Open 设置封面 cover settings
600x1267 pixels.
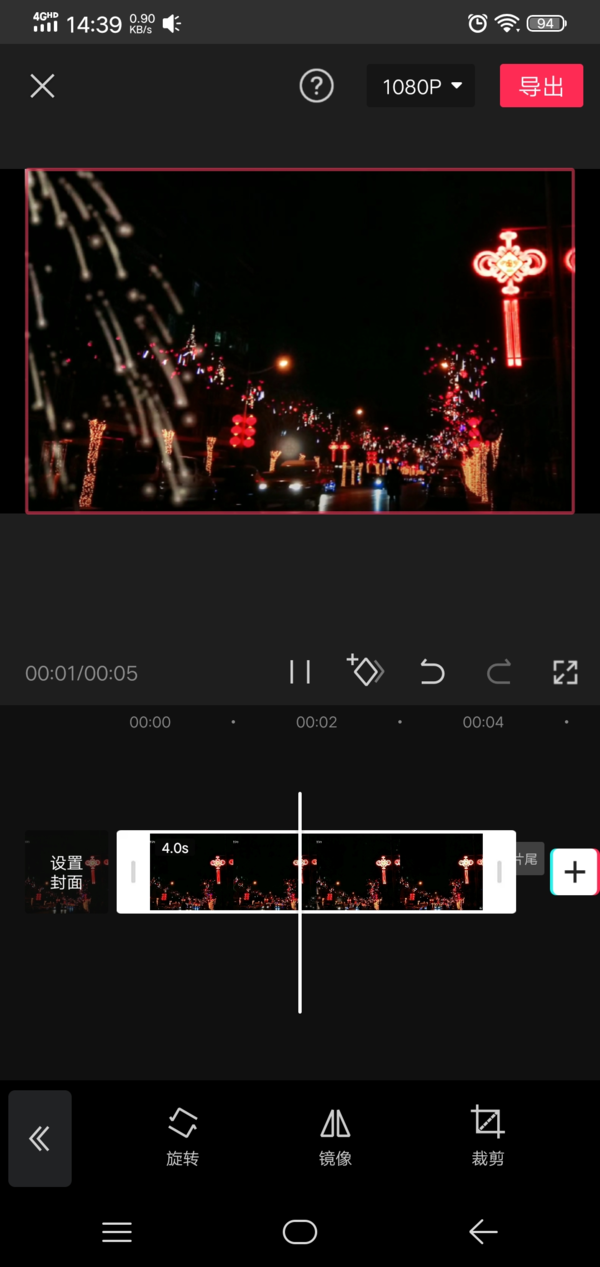[66, 872]
